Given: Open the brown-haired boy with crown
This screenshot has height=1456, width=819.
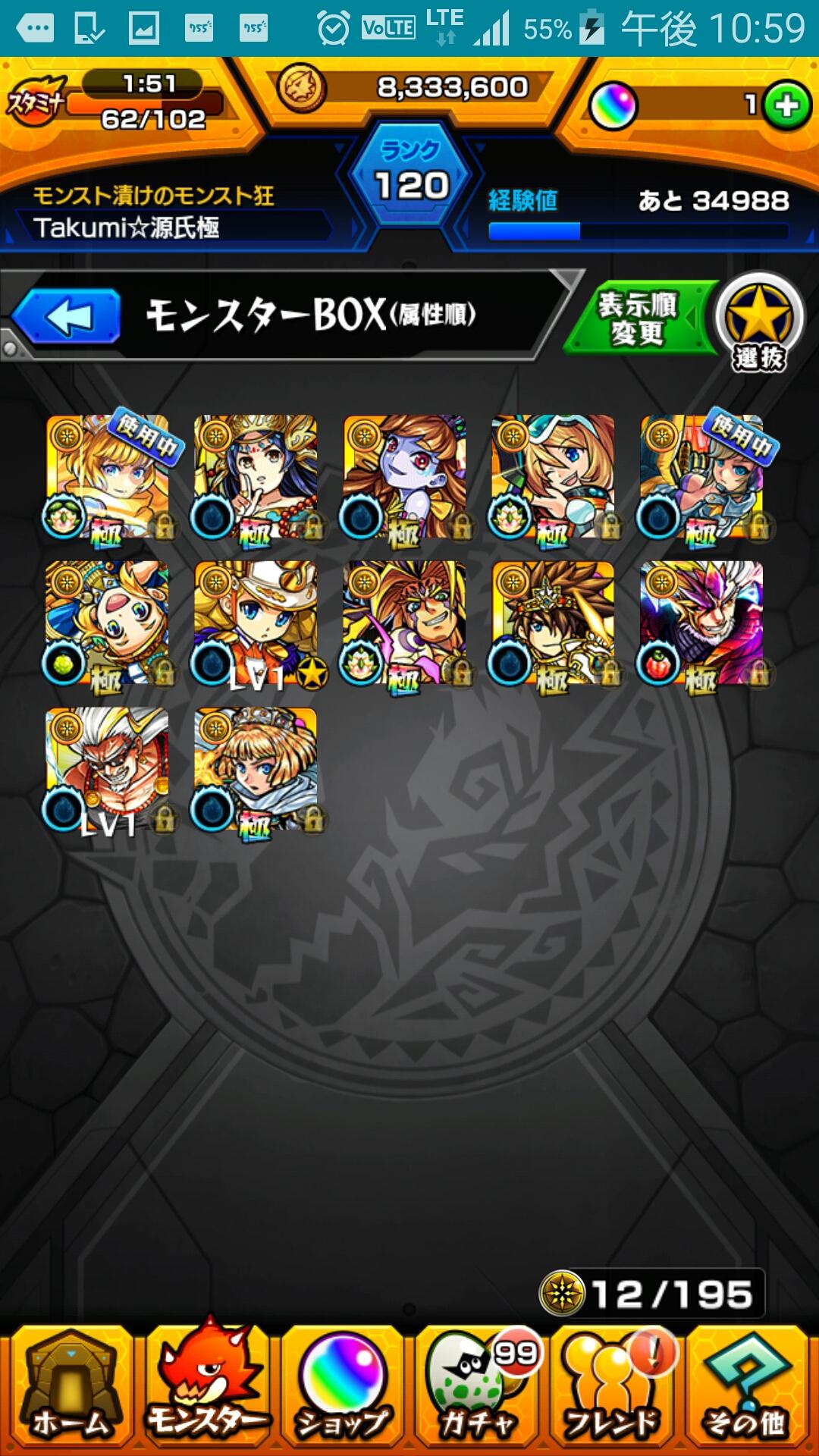Looking at the screenshot, I should click(553, 623).
